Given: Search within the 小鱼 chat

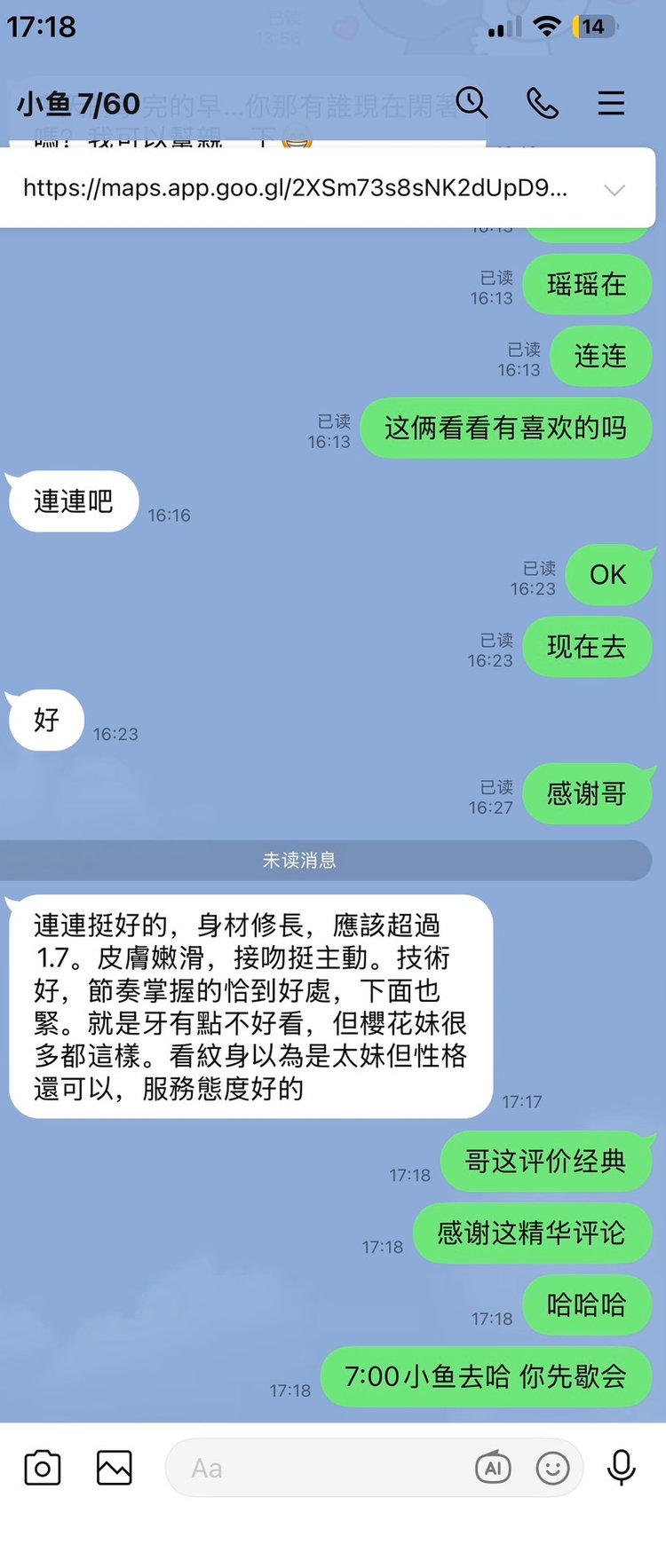Looking at the screenshot, I should 472,104.
